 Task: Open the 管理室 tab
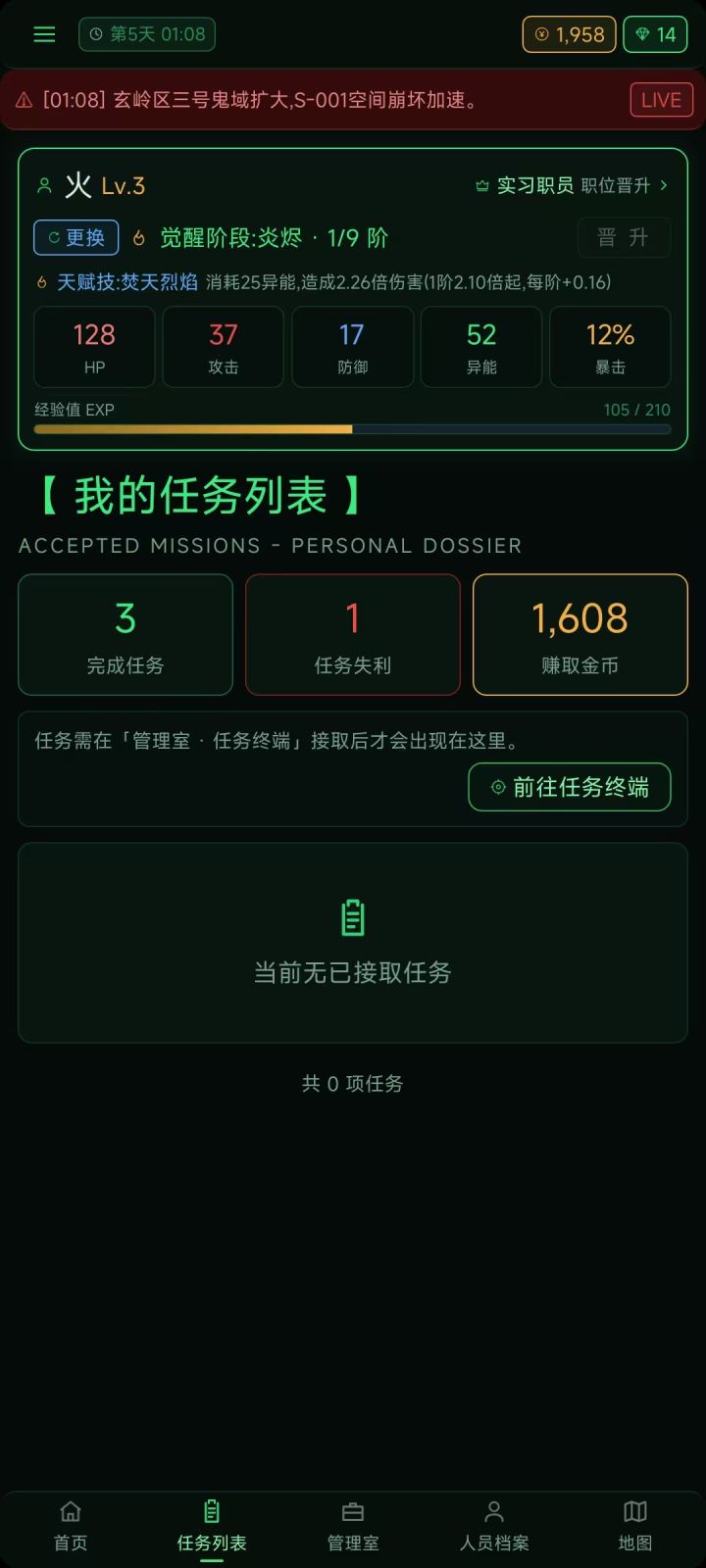coord(353,1526)
